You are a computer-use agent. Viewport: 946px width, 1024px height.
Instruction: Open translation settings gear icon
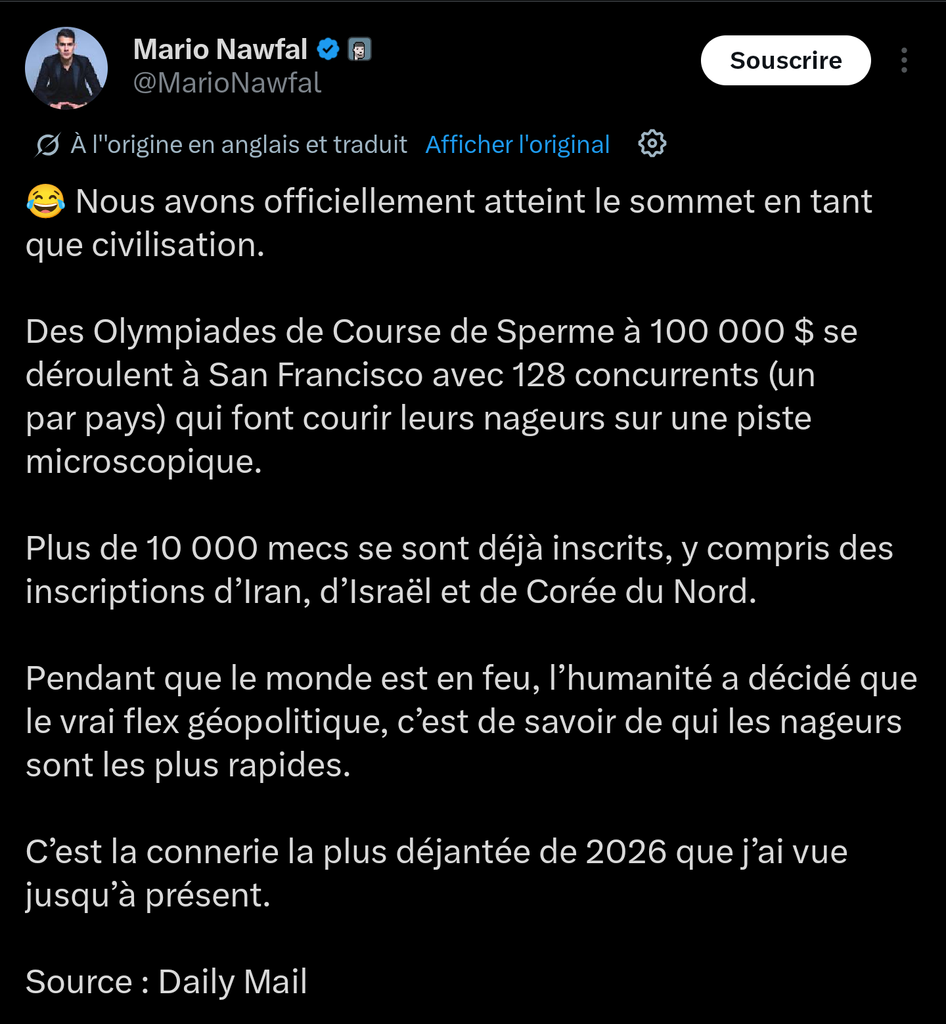click(x=652, y=144)
